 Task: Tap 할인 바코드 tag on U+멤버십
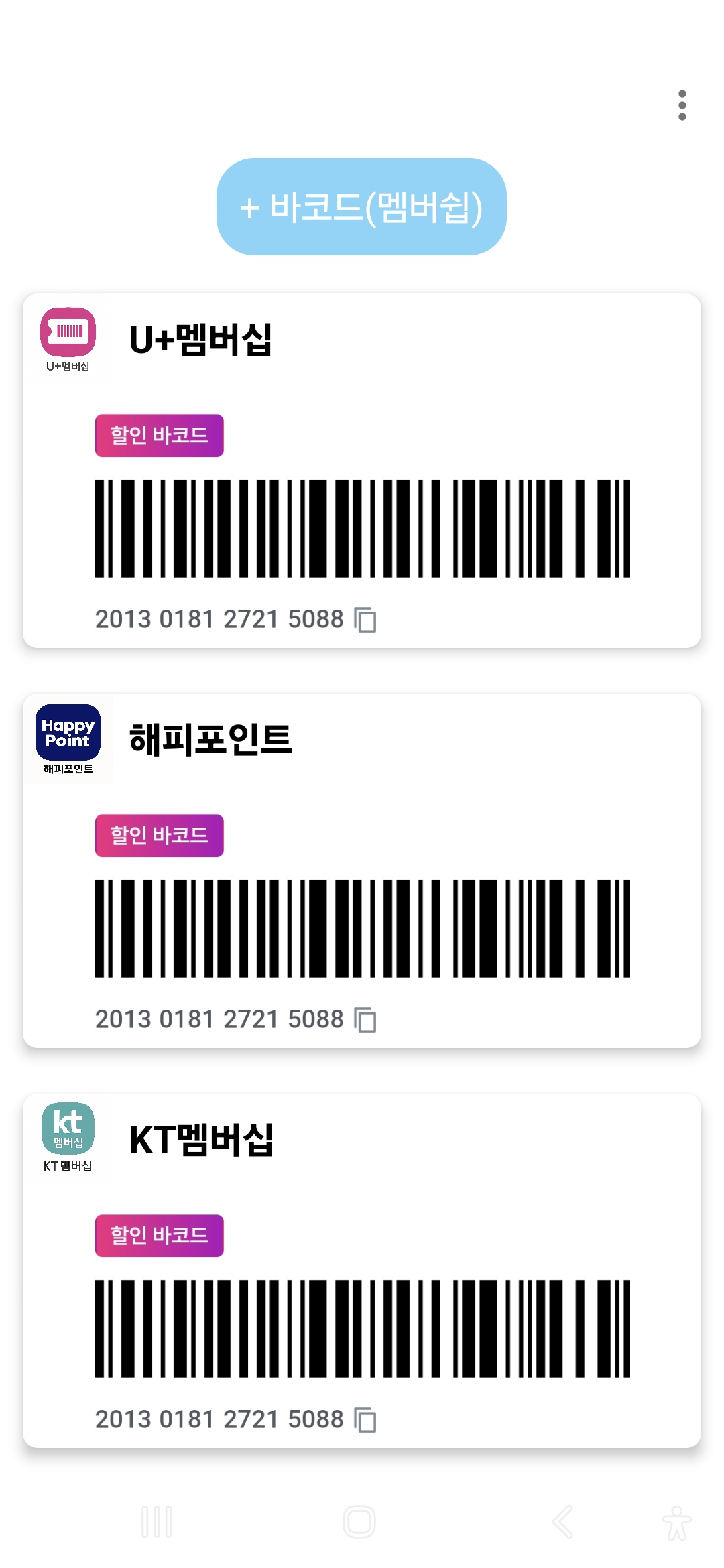click(x=159, y=436)
